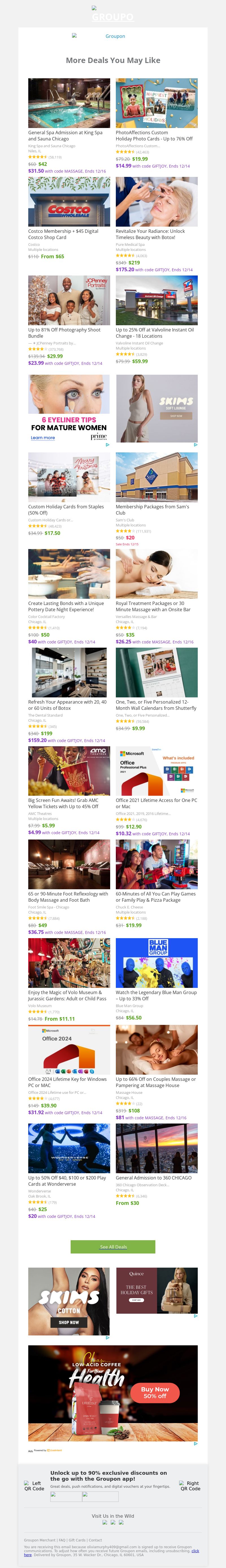Image resolution: width=226 pixels, height=1568 pixels.
Task: View PhotoAffections holiday photo cards deal
Action: click(x=157, y=102)
